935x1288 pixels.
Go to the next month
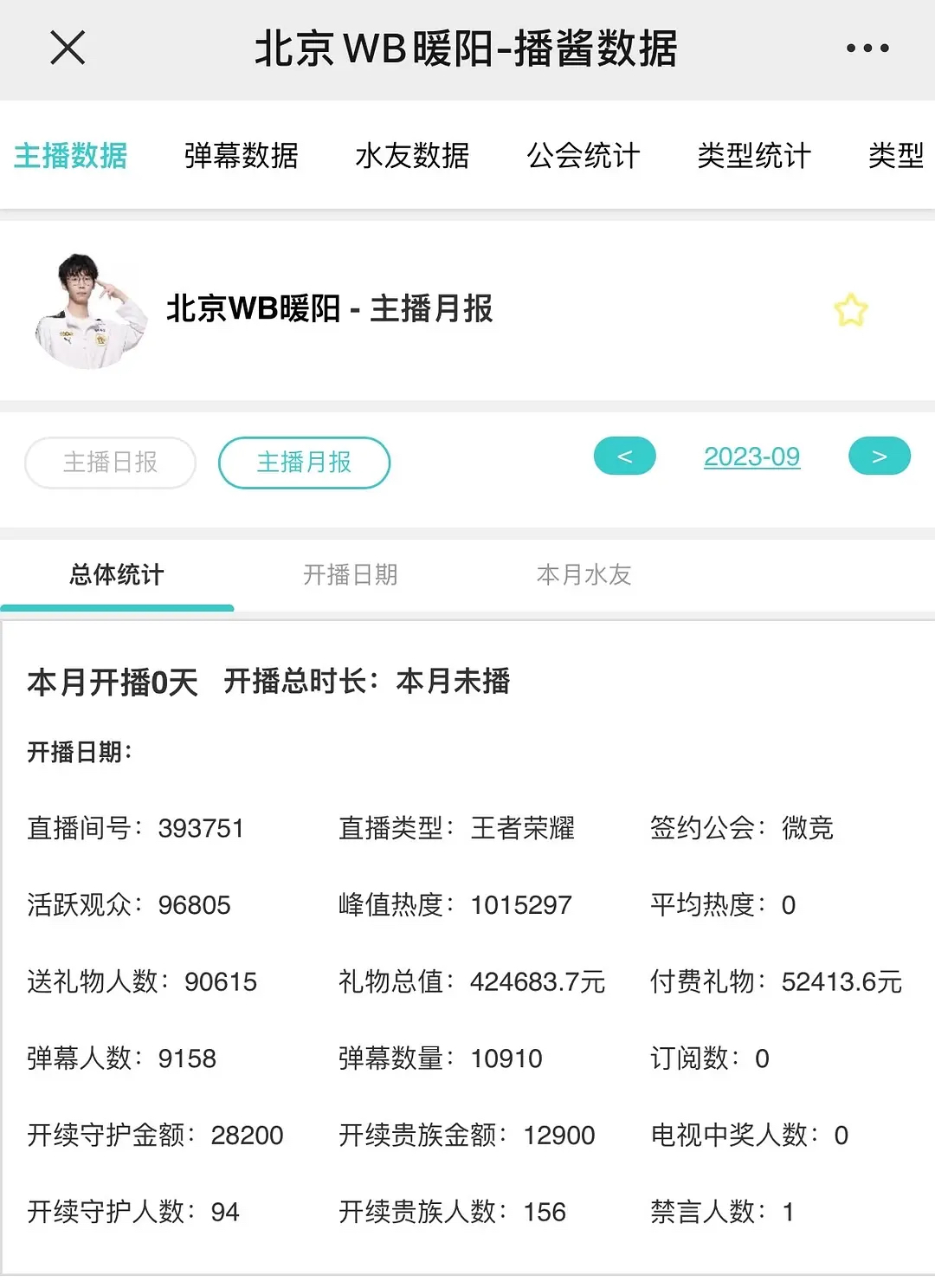(879, 456)
